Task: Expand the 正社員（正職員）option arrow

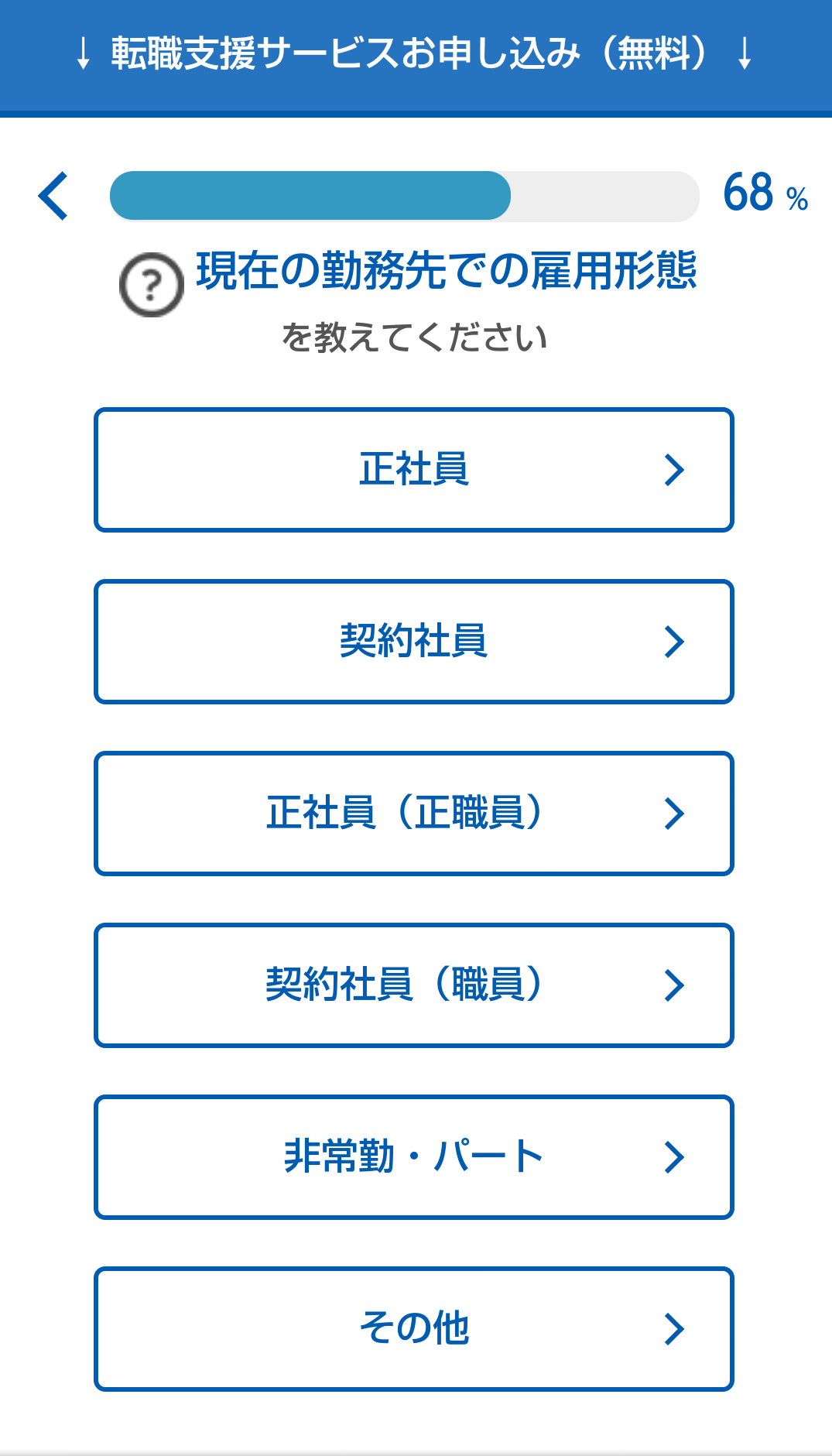Action: 676,813
